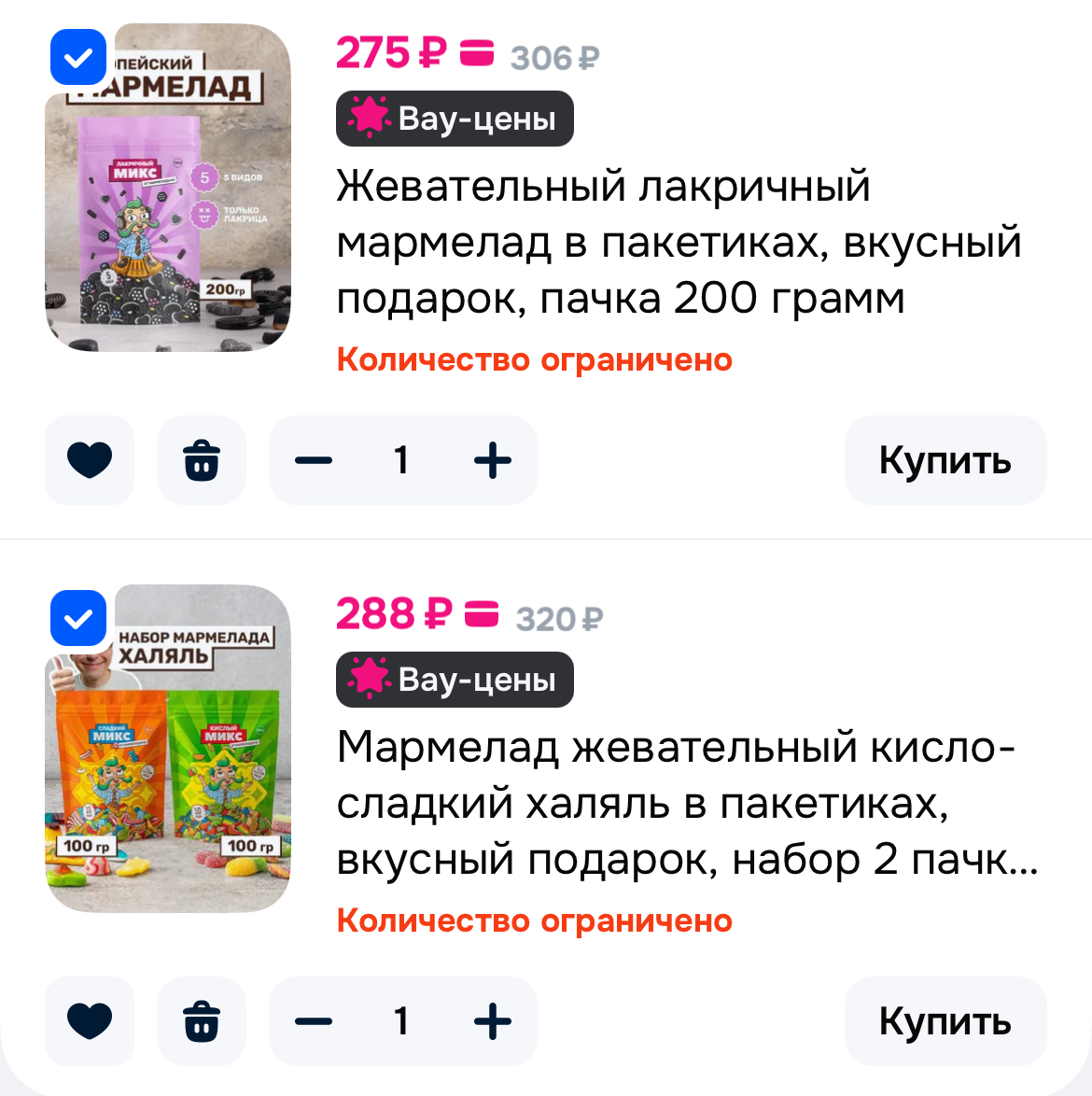The height and width of the screenshot is (1096, 1092).
Task: Decrease quantity of halal marmalade set
Action: tap(314, 1021)
